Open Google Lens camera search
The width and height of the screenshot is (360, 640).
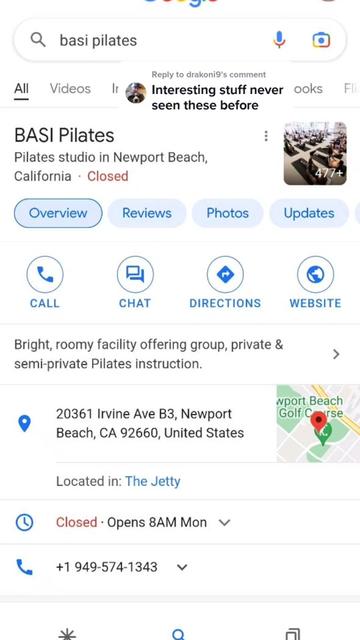pyautogui.click(x=321, y=40)
